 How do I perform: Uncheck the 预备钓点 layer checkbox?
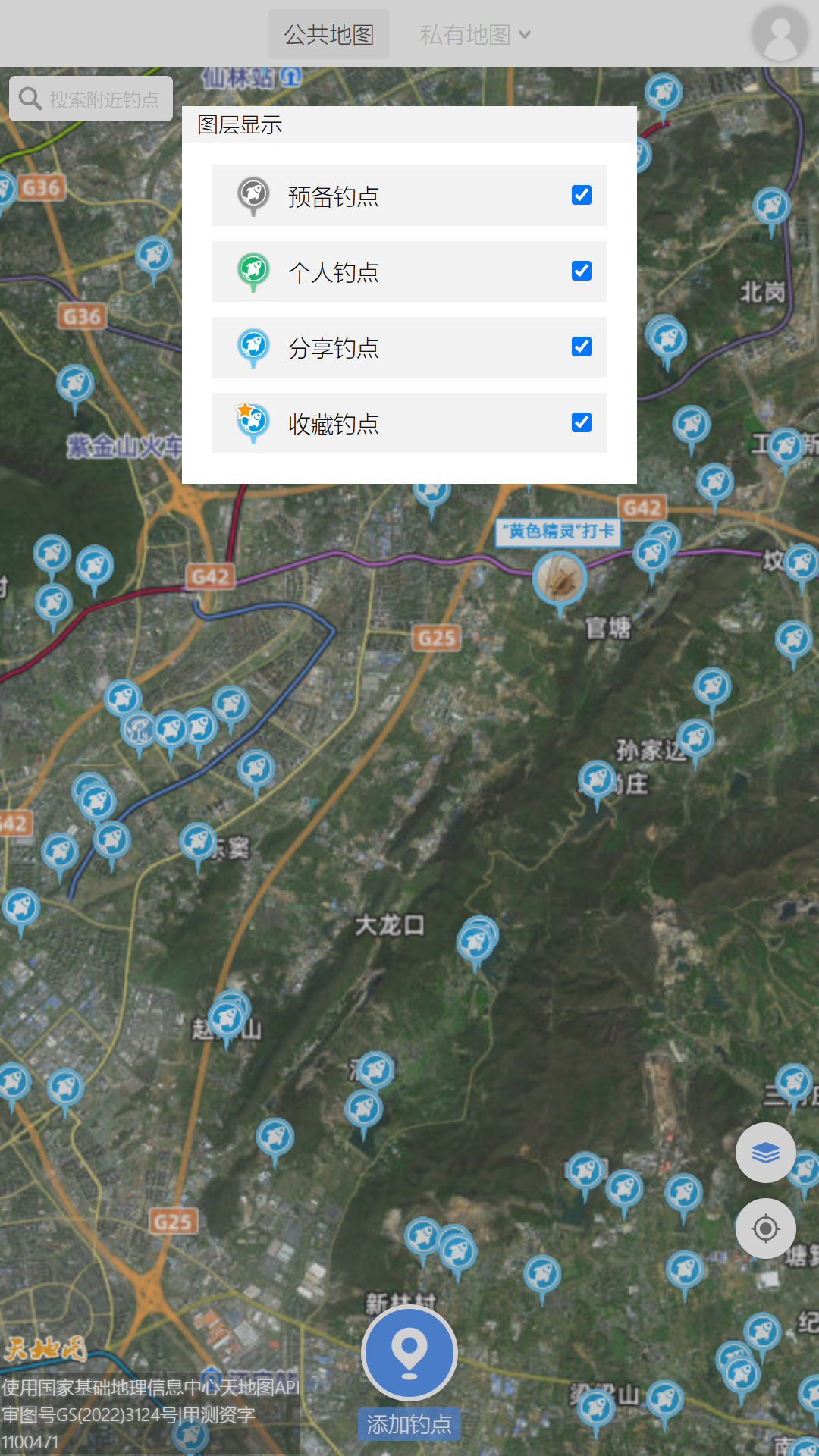pos(581,195)
